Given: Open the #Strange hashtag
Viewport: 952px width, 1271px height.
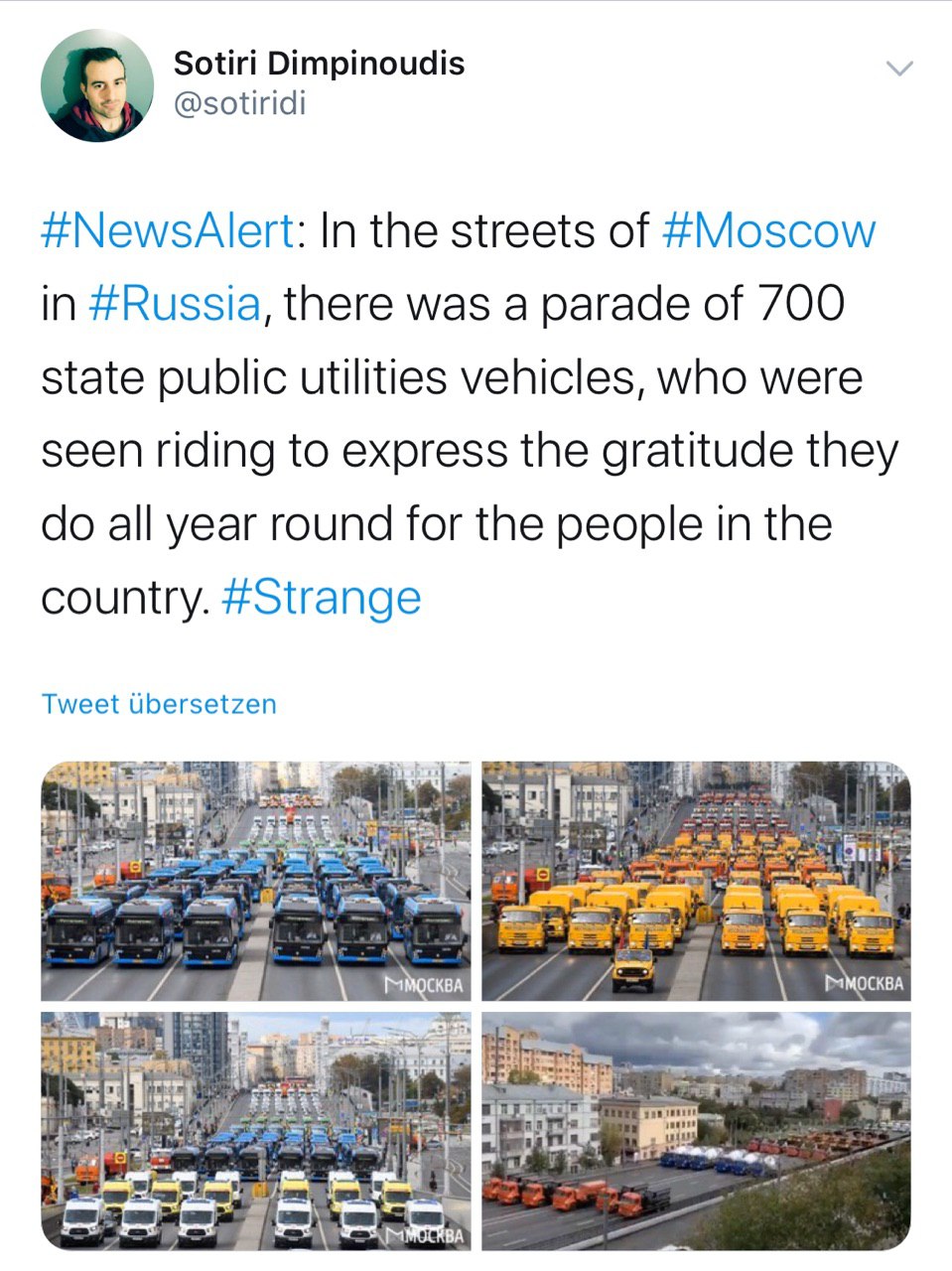Looking at the screenshot, I should (x=322, y=597).
